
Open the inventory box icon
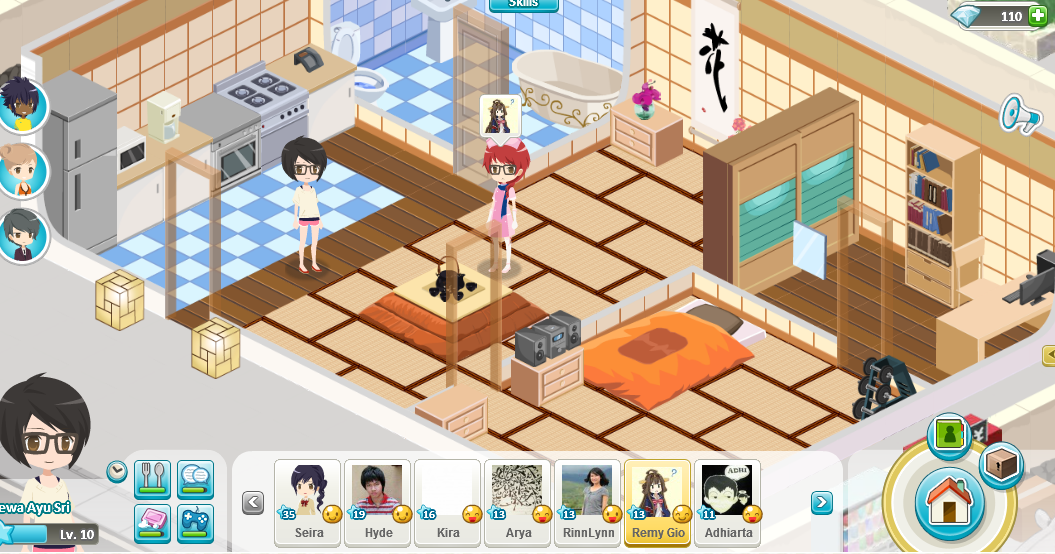click(x=1000, y=465)
